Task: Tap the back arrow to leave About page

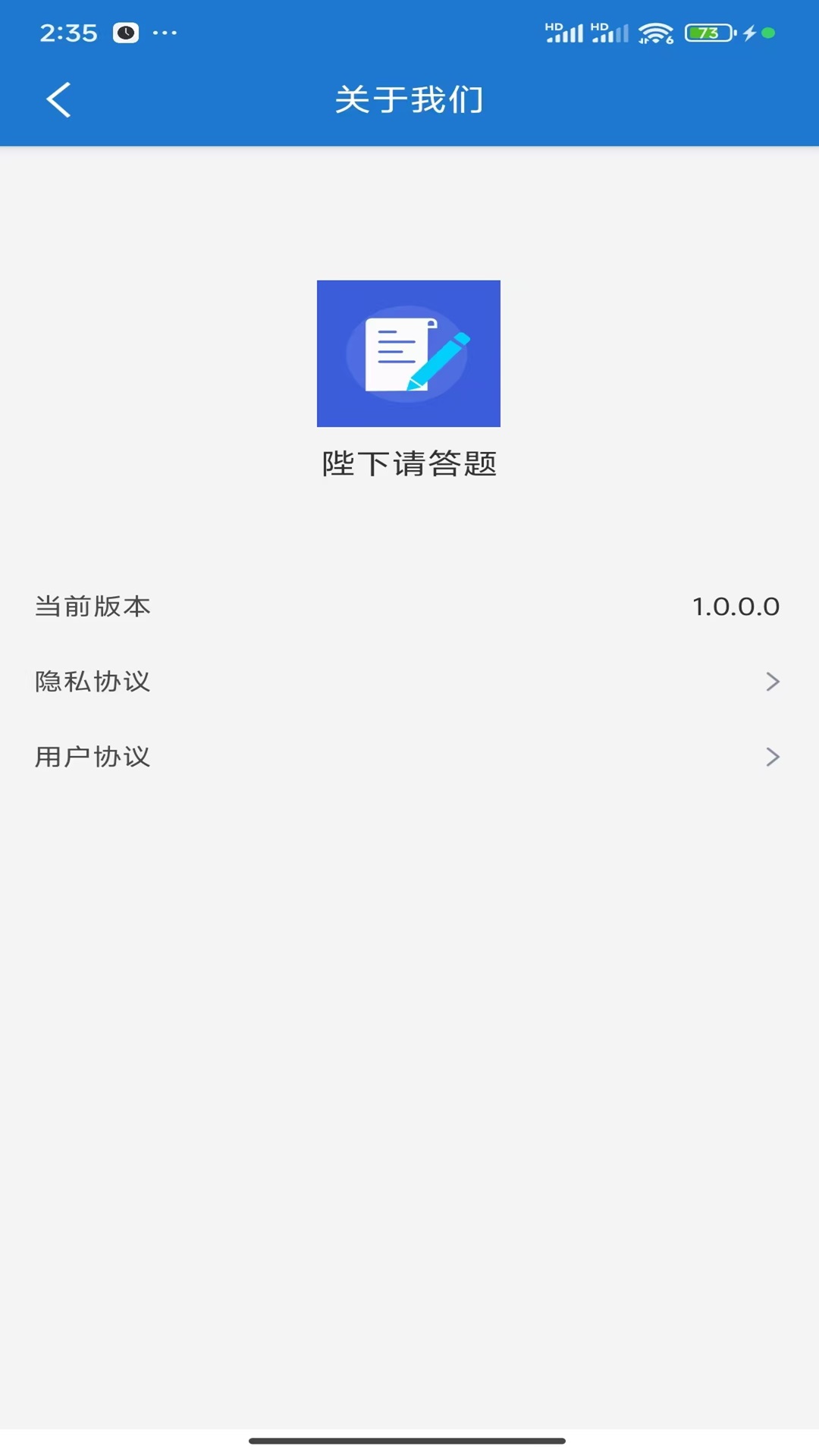Action: [x=58, y=99]
